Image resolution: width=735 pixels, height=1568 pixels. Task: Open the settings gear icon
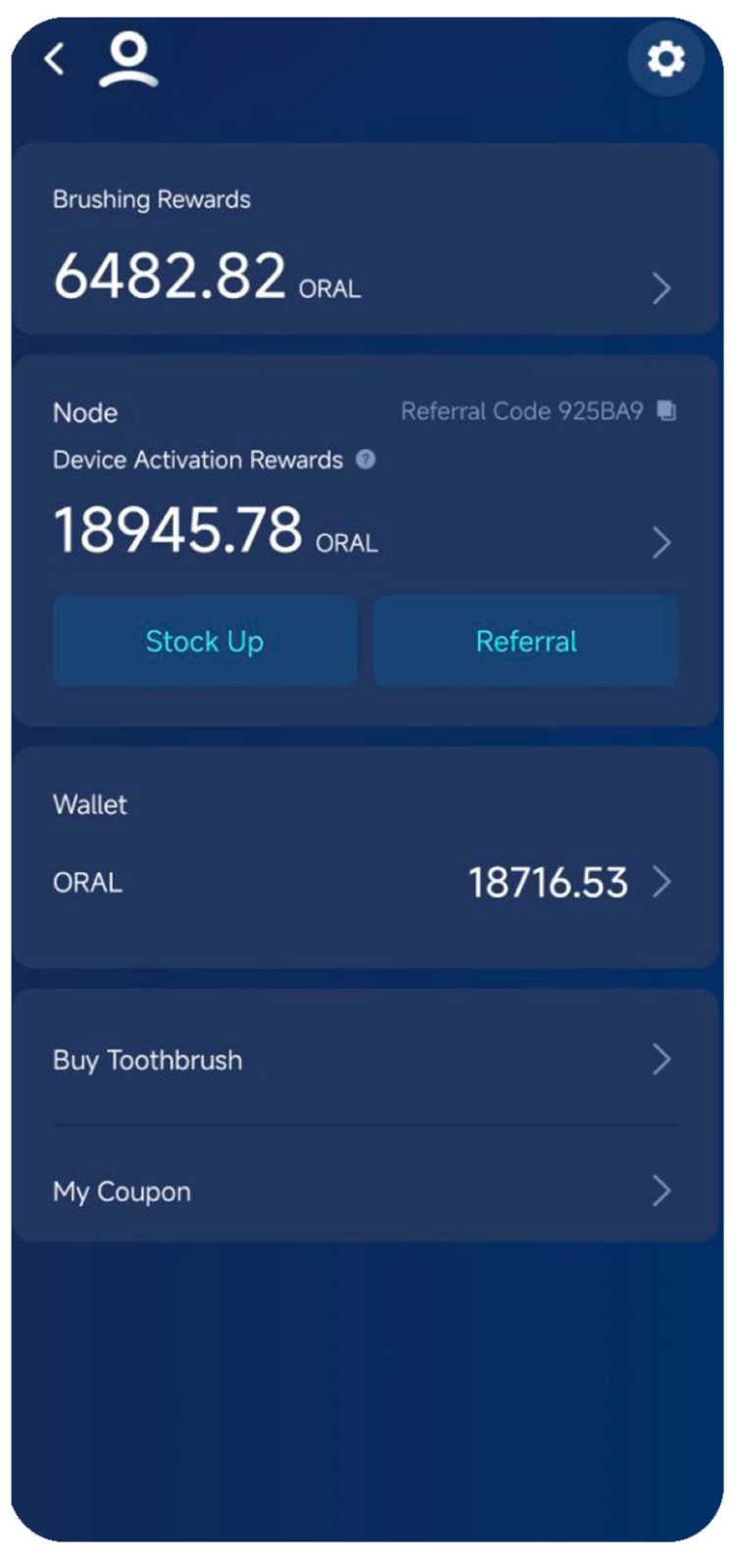click(x=667, y=59)
